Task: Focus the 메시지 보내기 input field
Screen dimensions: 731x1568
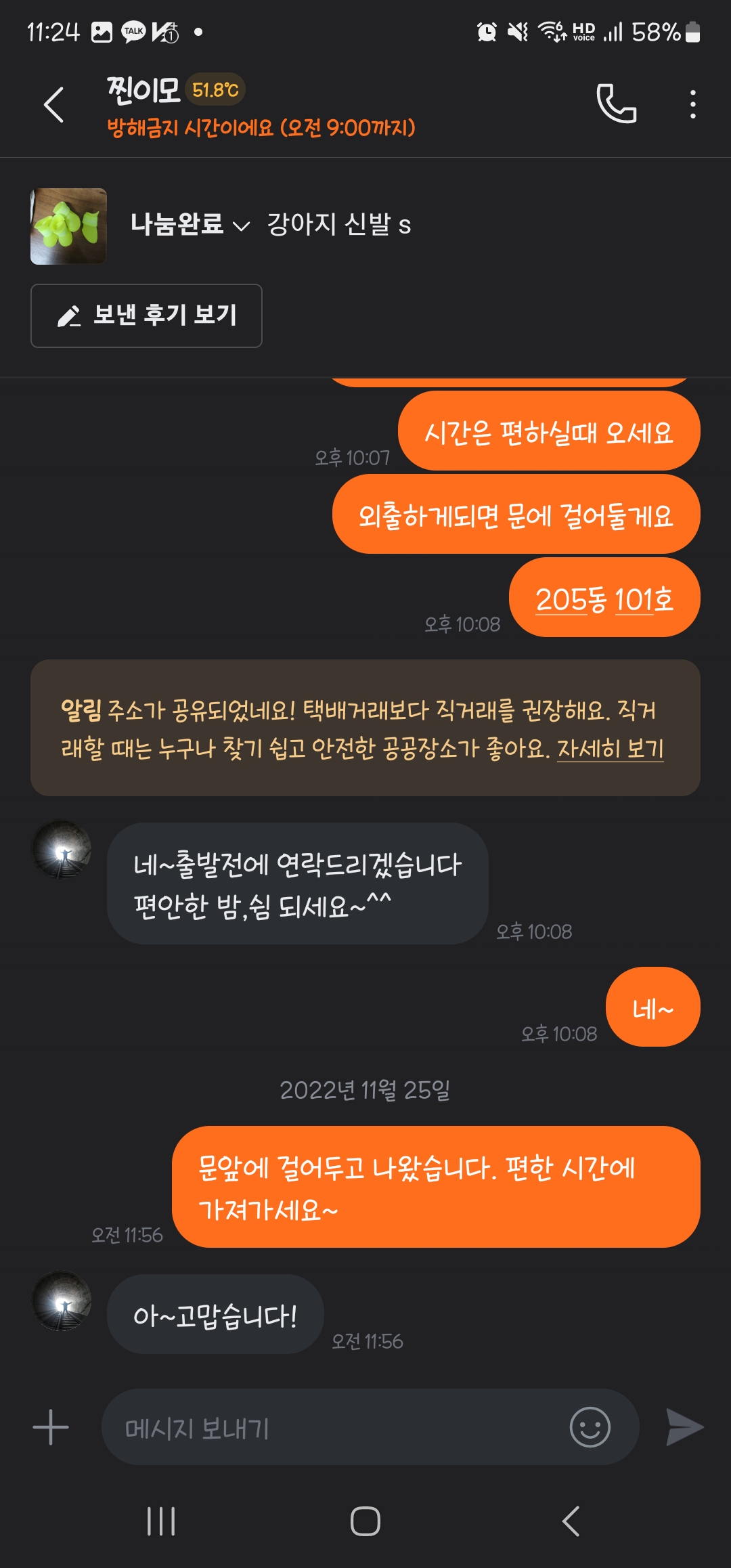Action: pos(332,1427)
